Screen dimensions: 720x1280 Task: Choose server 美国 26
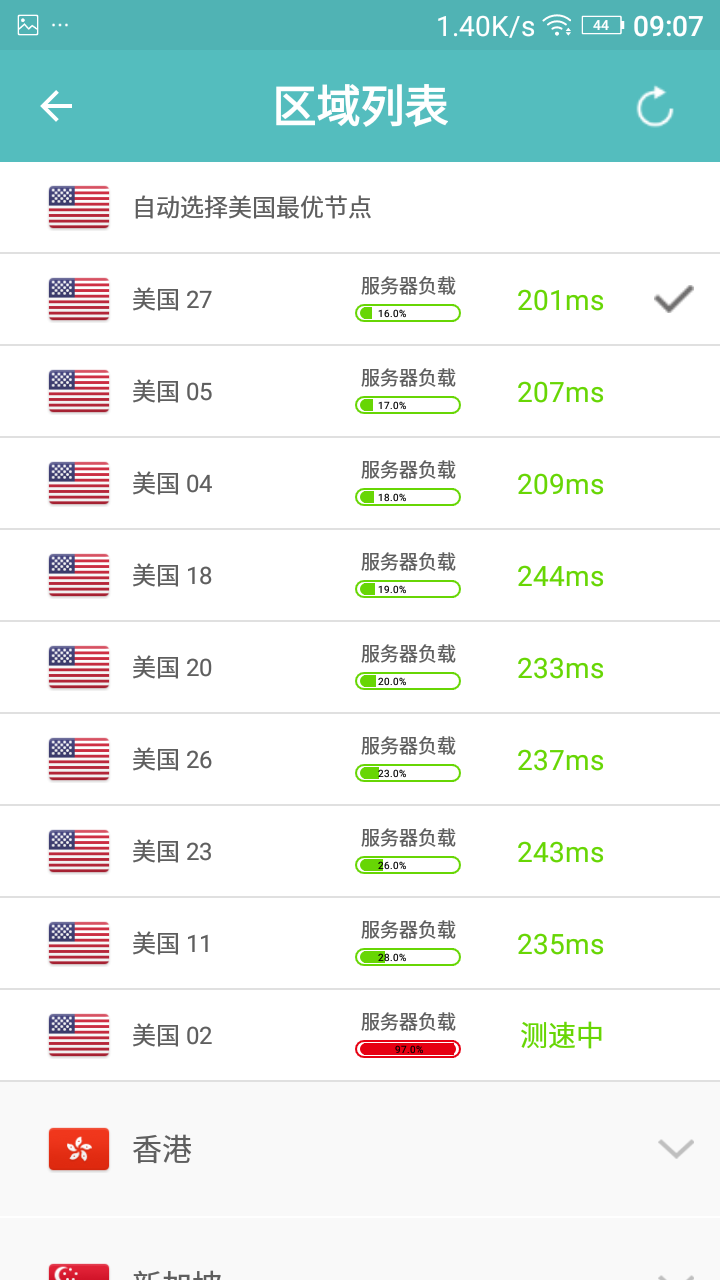360,760
